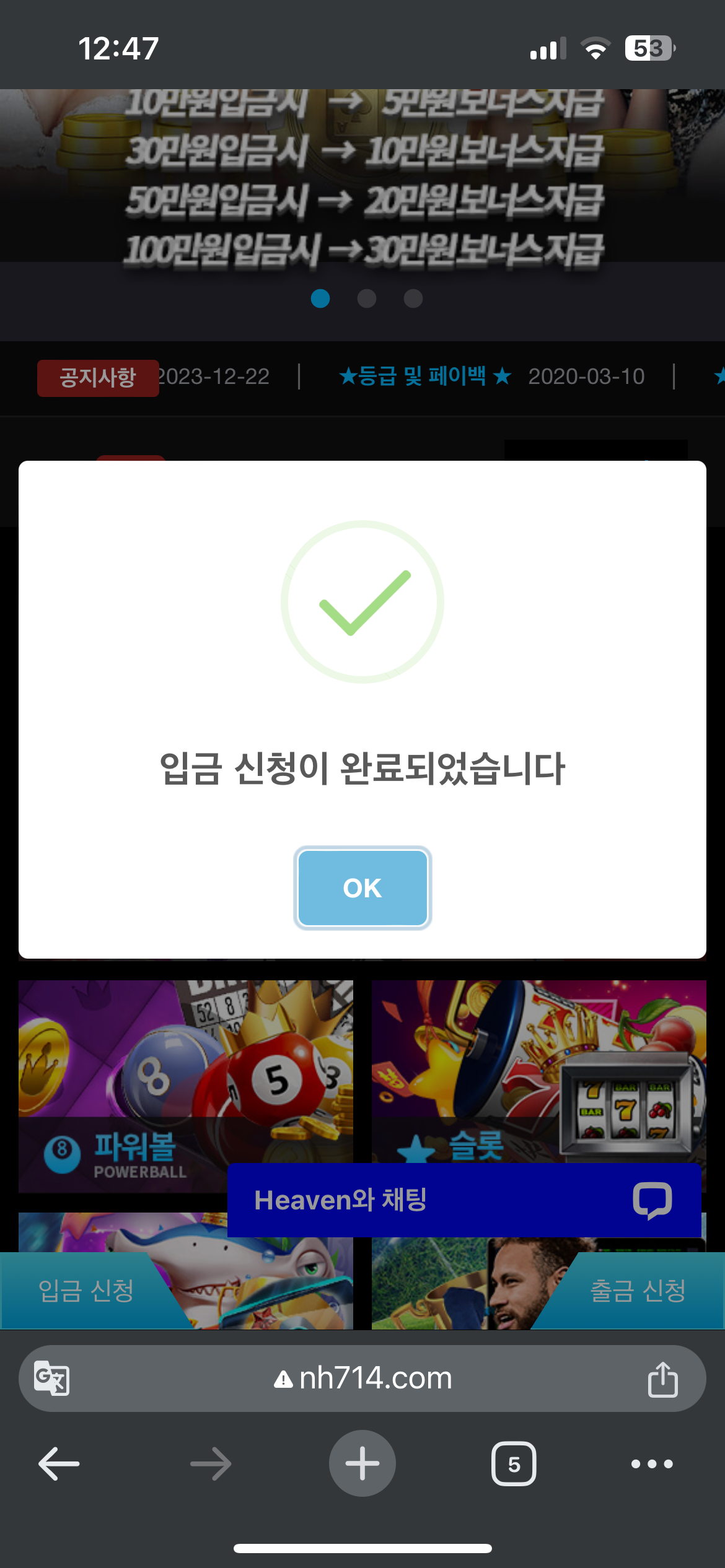Open the 입금 신청 deposit request
725x1568 pixels.
(86, 1291)
